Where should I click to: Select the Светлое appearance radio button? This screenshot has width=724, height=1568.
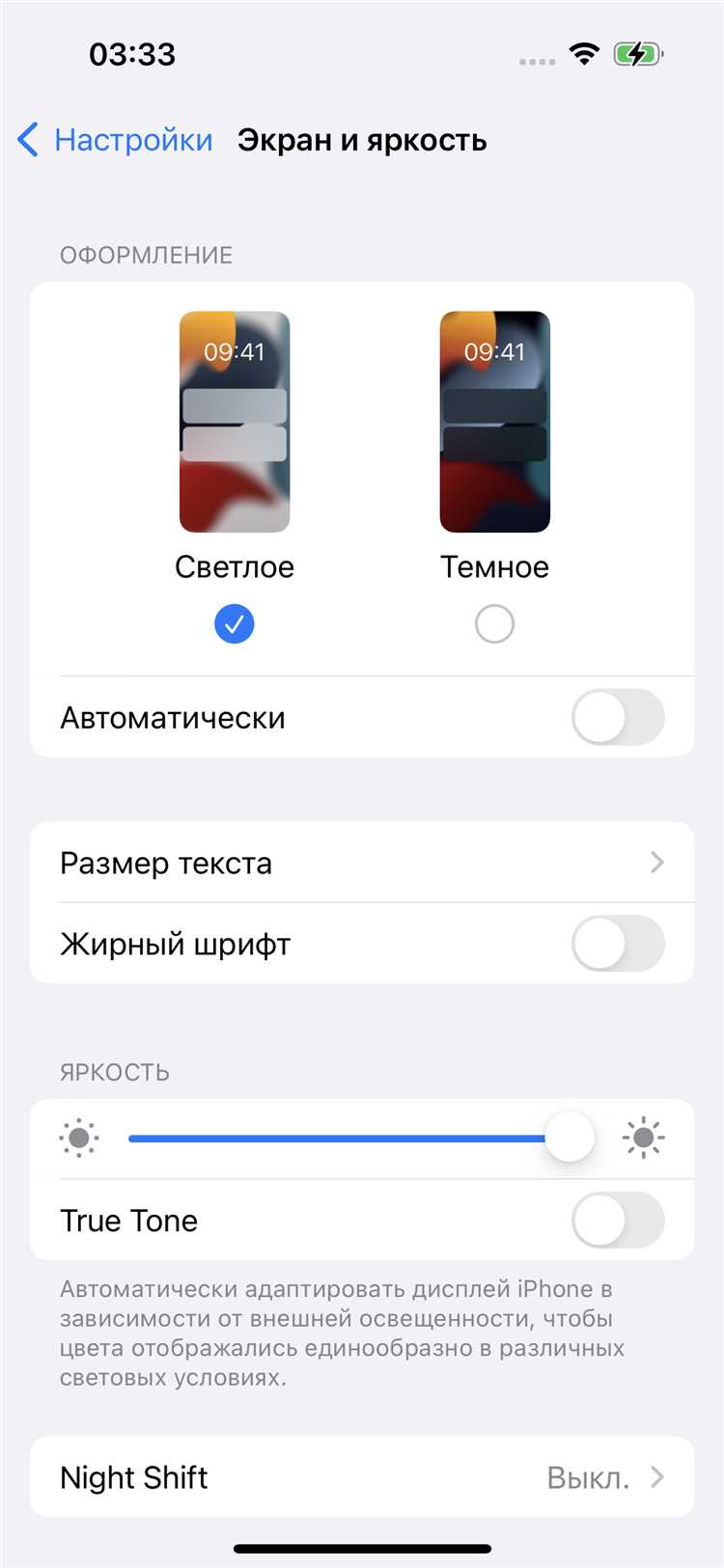[235, 624]
